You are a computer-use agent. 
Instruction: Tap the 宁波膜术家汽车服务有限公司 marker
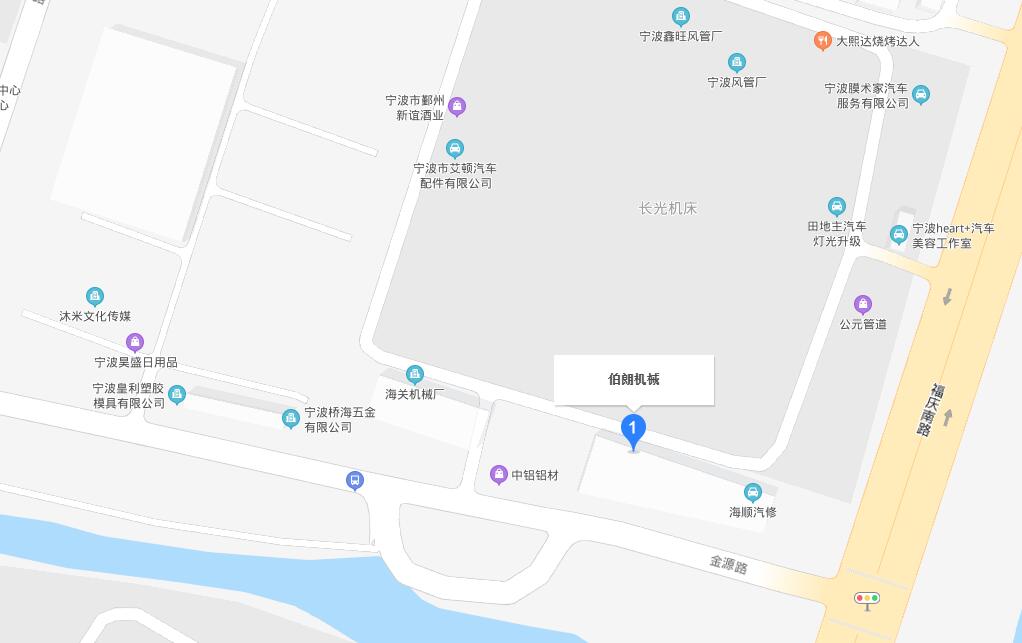(x=921, y=95)
